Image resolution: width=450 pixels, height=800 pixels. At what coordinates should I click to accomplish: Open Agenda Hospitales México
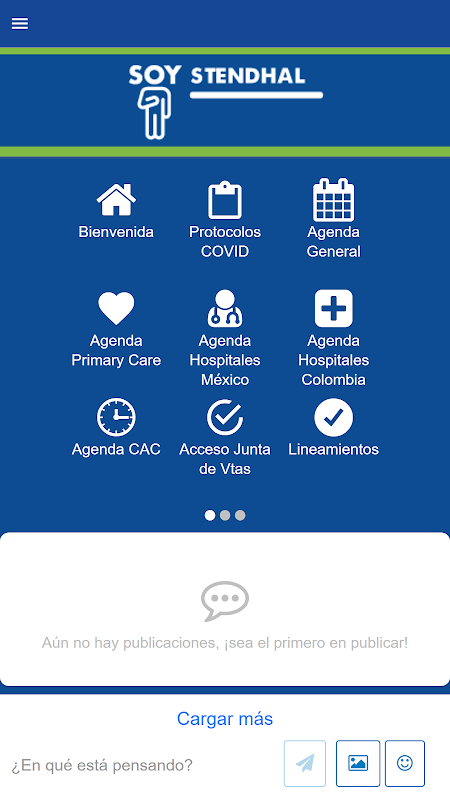pyautogui.click(x=224, y=339)
